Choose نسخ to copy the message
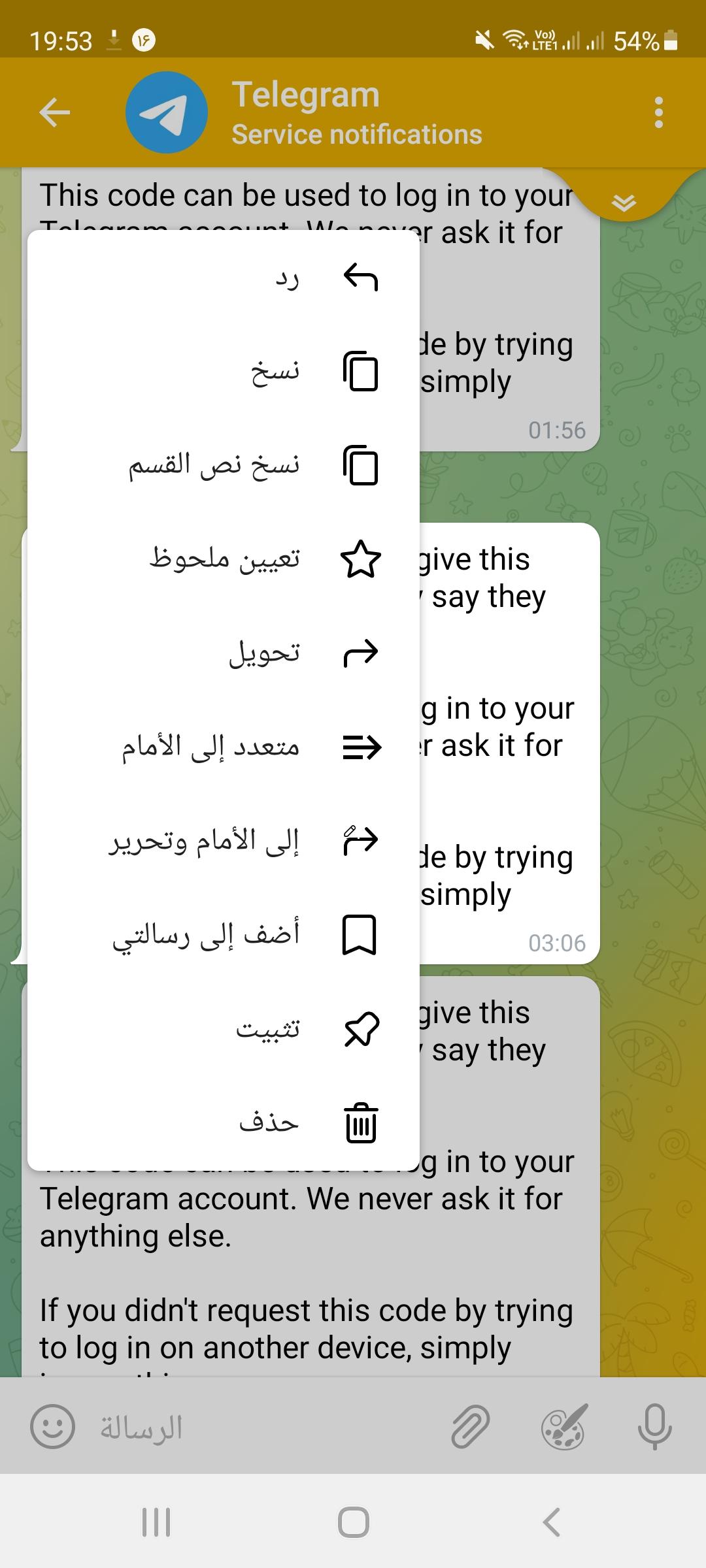This screenshot has width=706, height=1568. point(222,372)
